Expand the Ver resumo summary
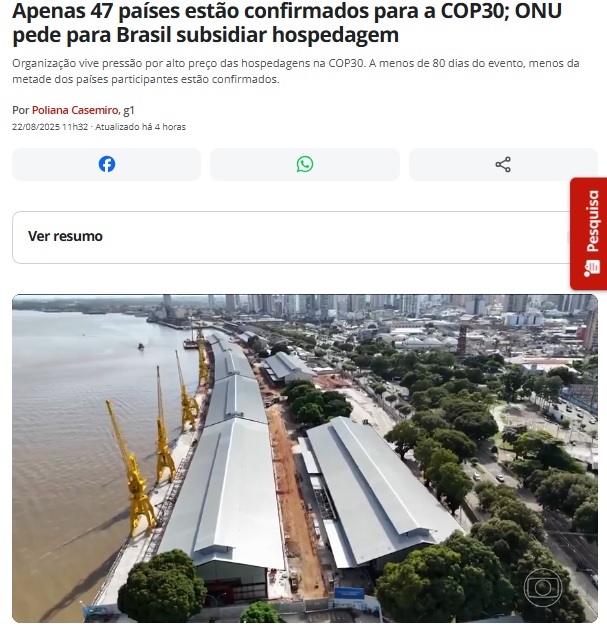 [290, 237]
